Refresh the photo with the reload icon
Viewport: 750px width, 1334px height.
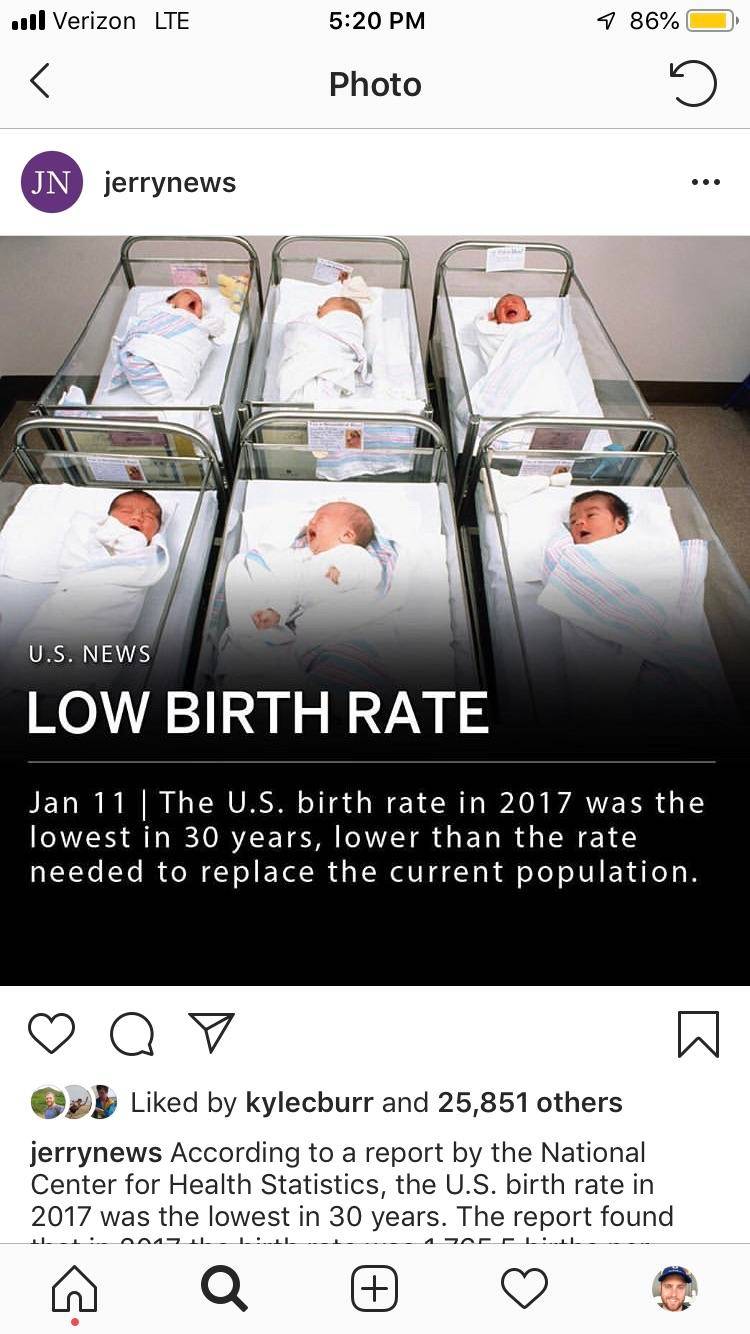tap(693, 83)
